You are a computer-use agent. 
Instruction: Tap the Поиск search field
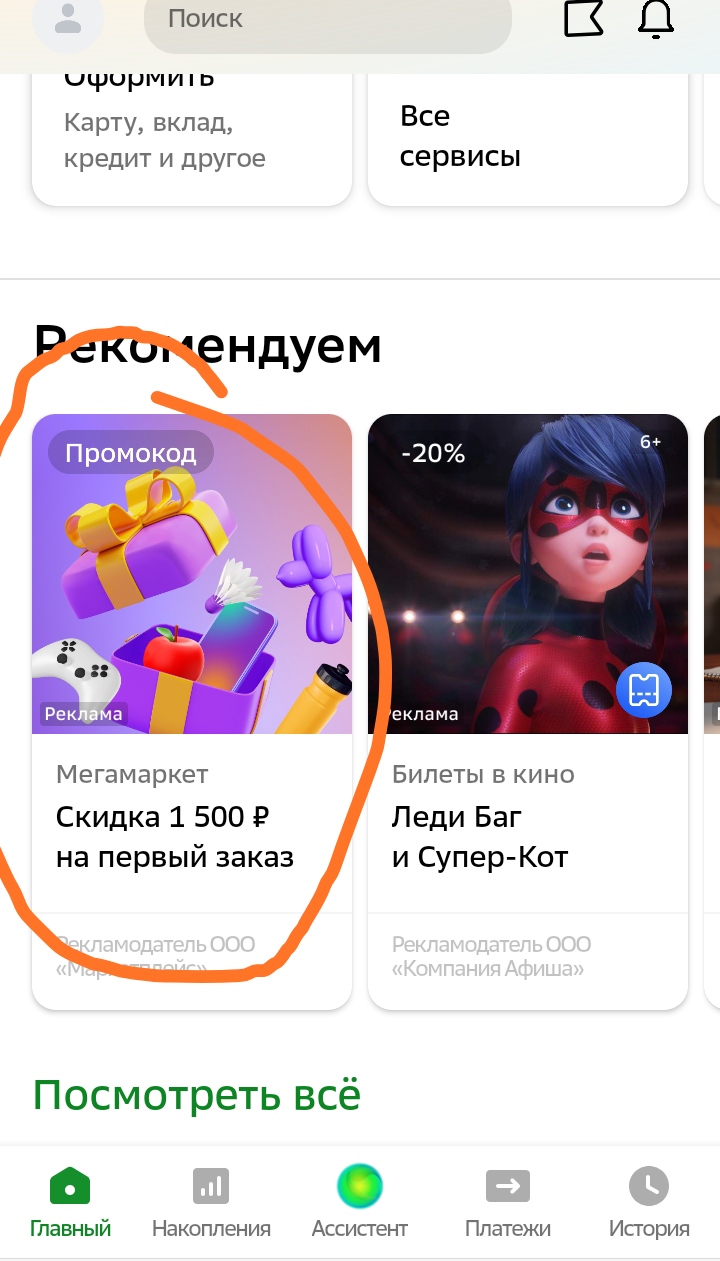point(328,22)
